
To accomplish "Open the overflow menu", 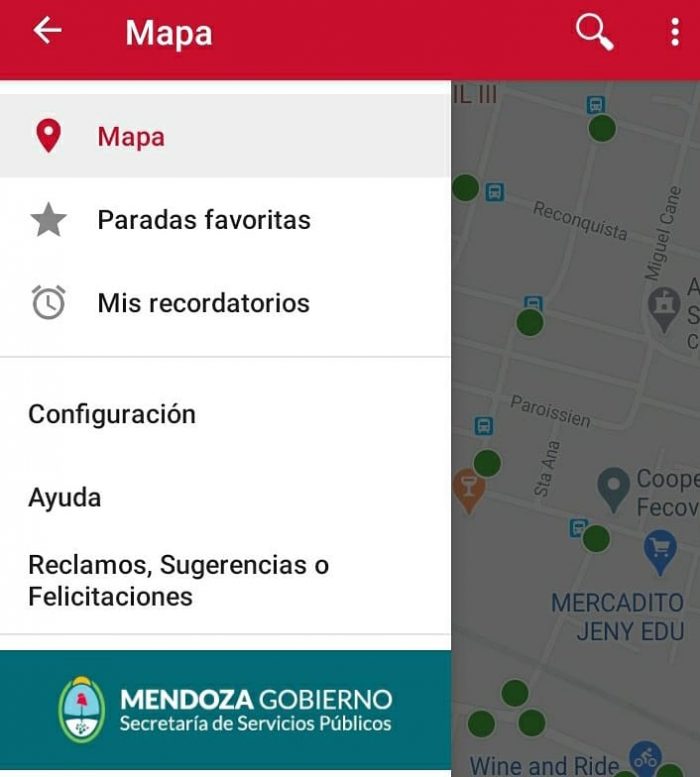I will click(x=675, y=33).
